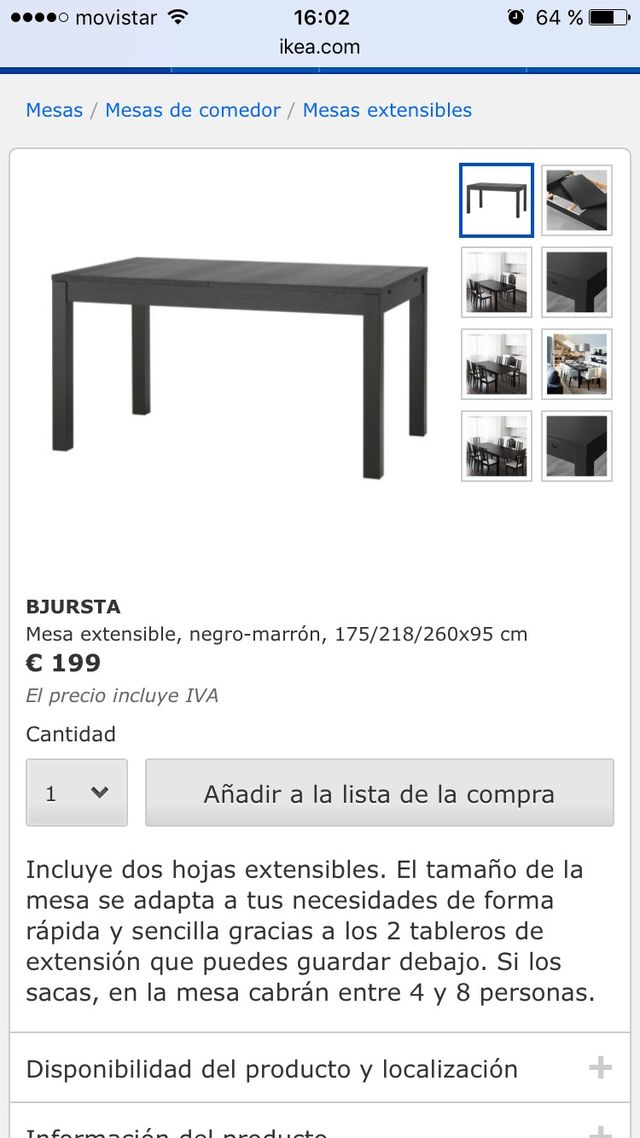The height and width of the screenshot is (1138, 640).
Task: Tap ikea.com address bar
Action: tap(320, 47)
